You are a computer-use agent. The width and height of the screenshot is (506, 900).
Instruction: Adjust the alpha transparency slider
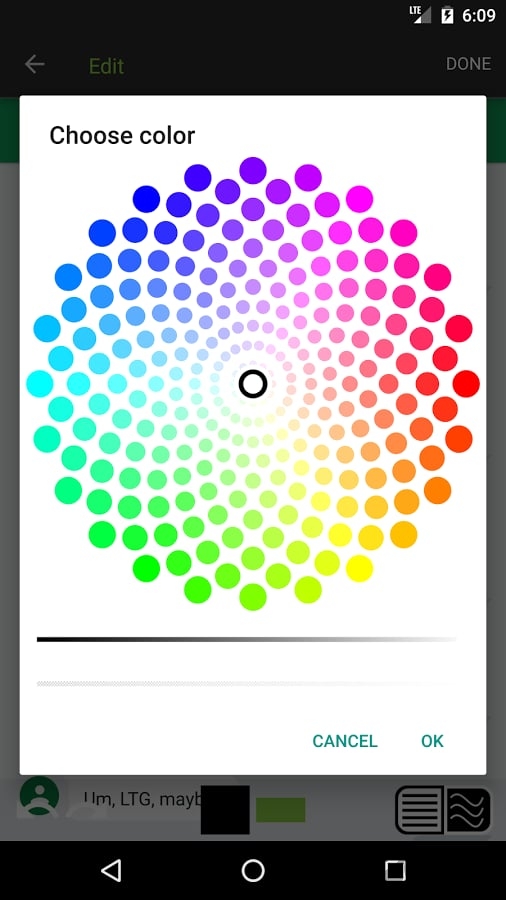coord(247,684)
